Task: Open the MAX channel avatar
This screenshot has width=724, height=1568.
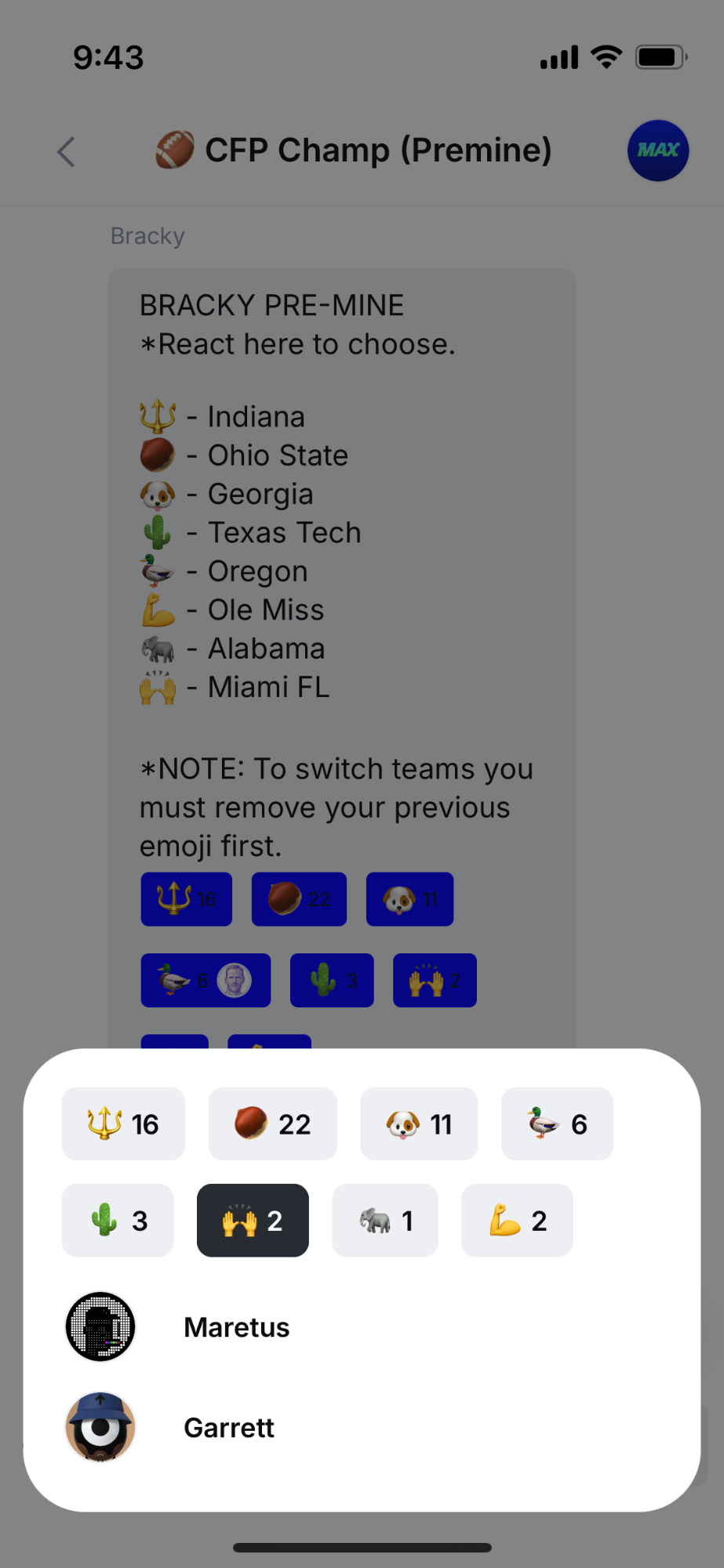Action: coord(657,151)
